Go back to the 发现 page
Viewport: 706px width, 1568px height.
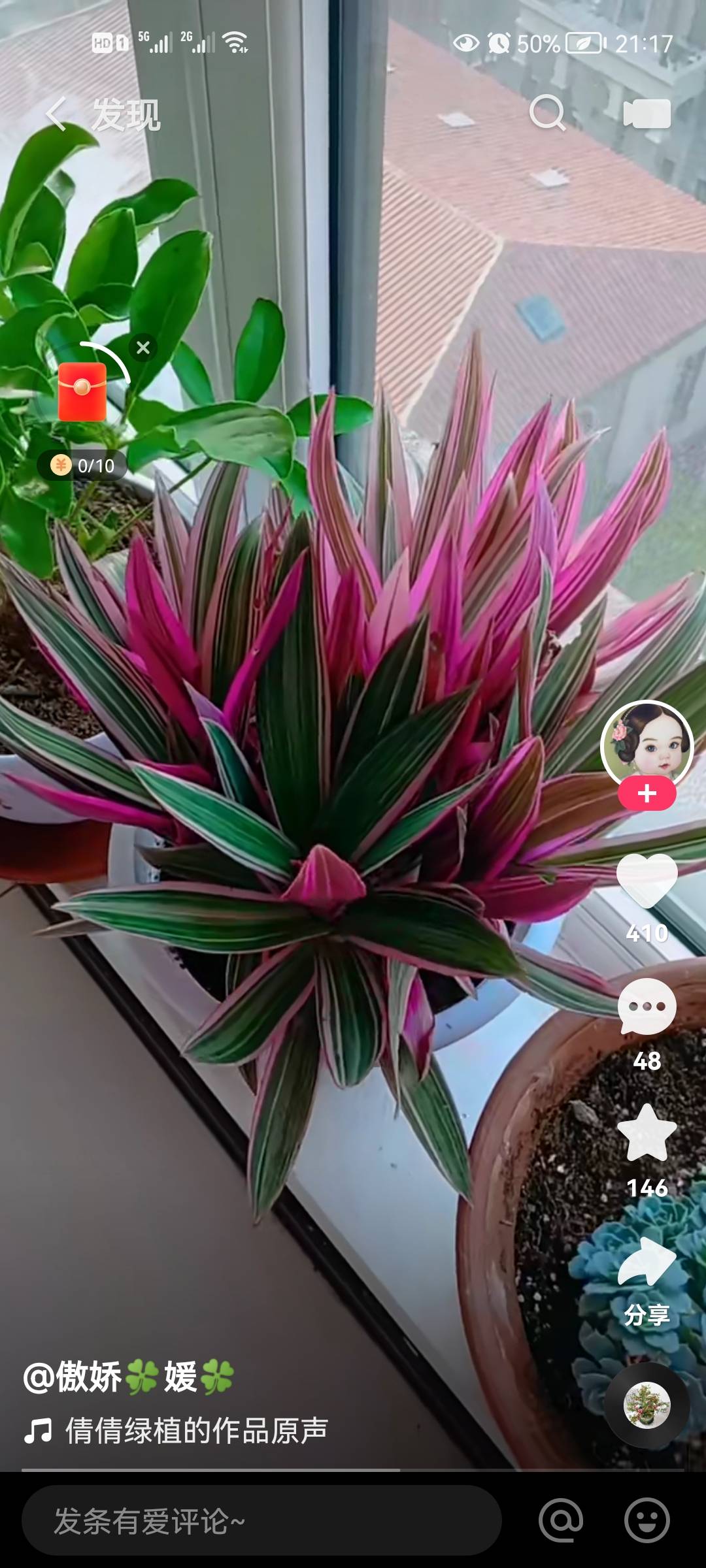pyautogui.click(x=57, y=114)
